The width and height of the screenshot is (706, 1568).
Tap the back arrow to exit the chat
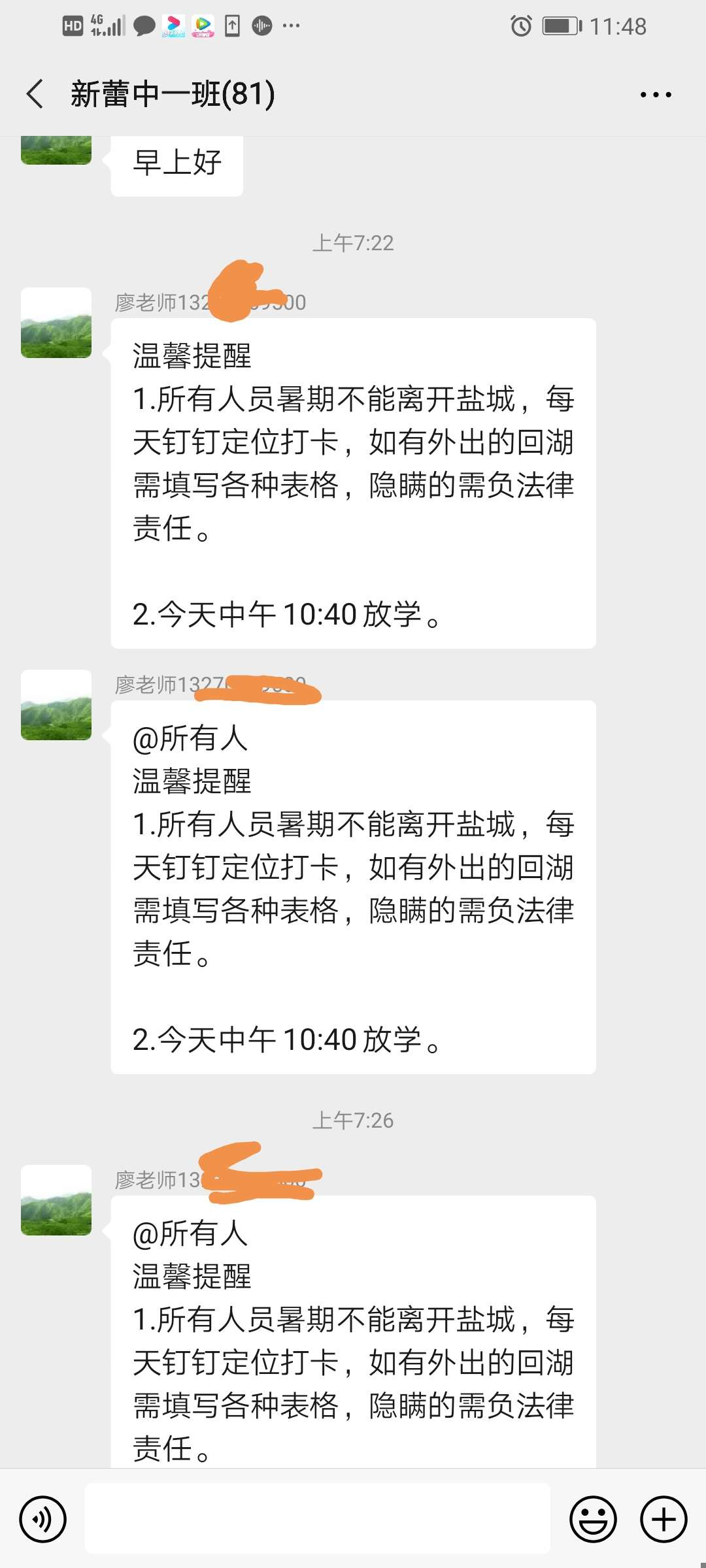34,93
